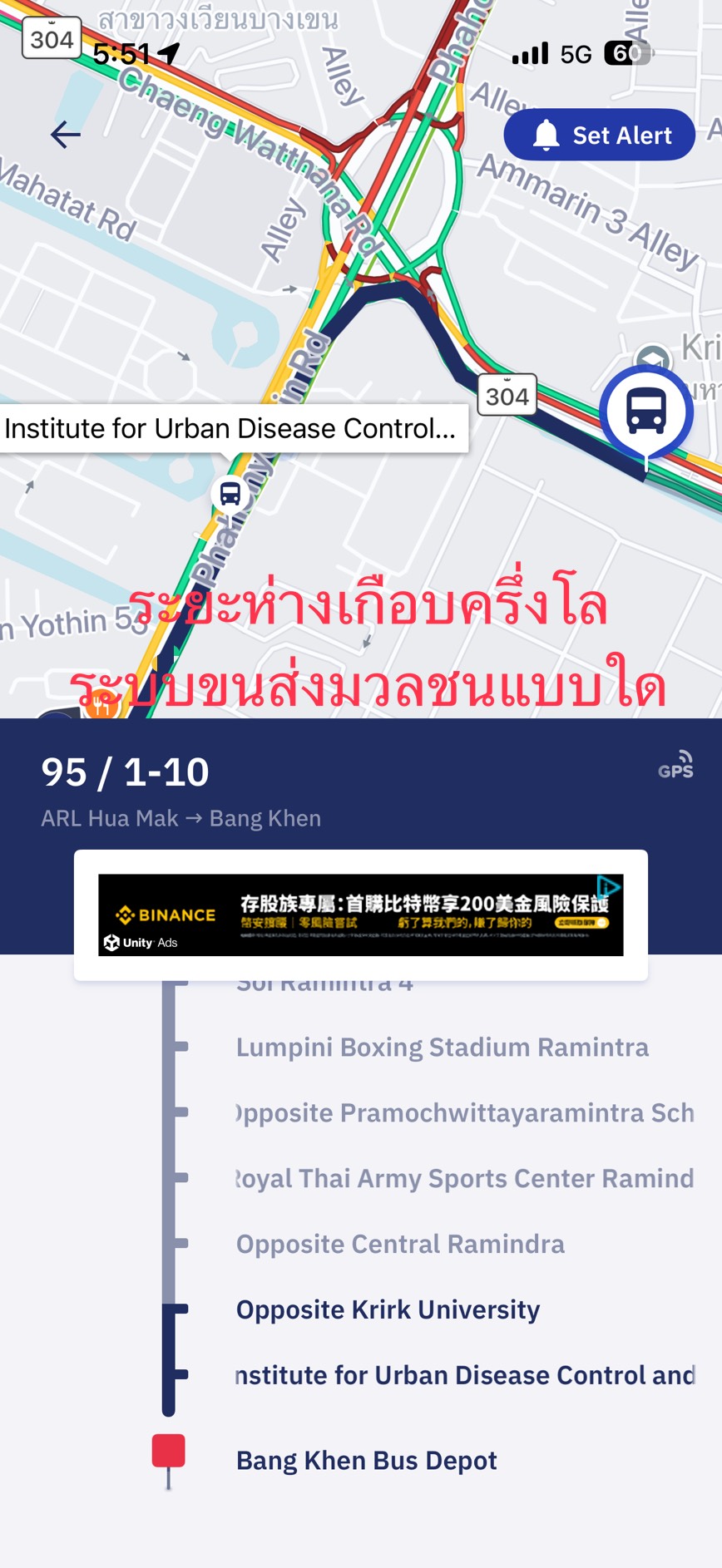Choose the Opposite Central Ramindra stop

400,1244
